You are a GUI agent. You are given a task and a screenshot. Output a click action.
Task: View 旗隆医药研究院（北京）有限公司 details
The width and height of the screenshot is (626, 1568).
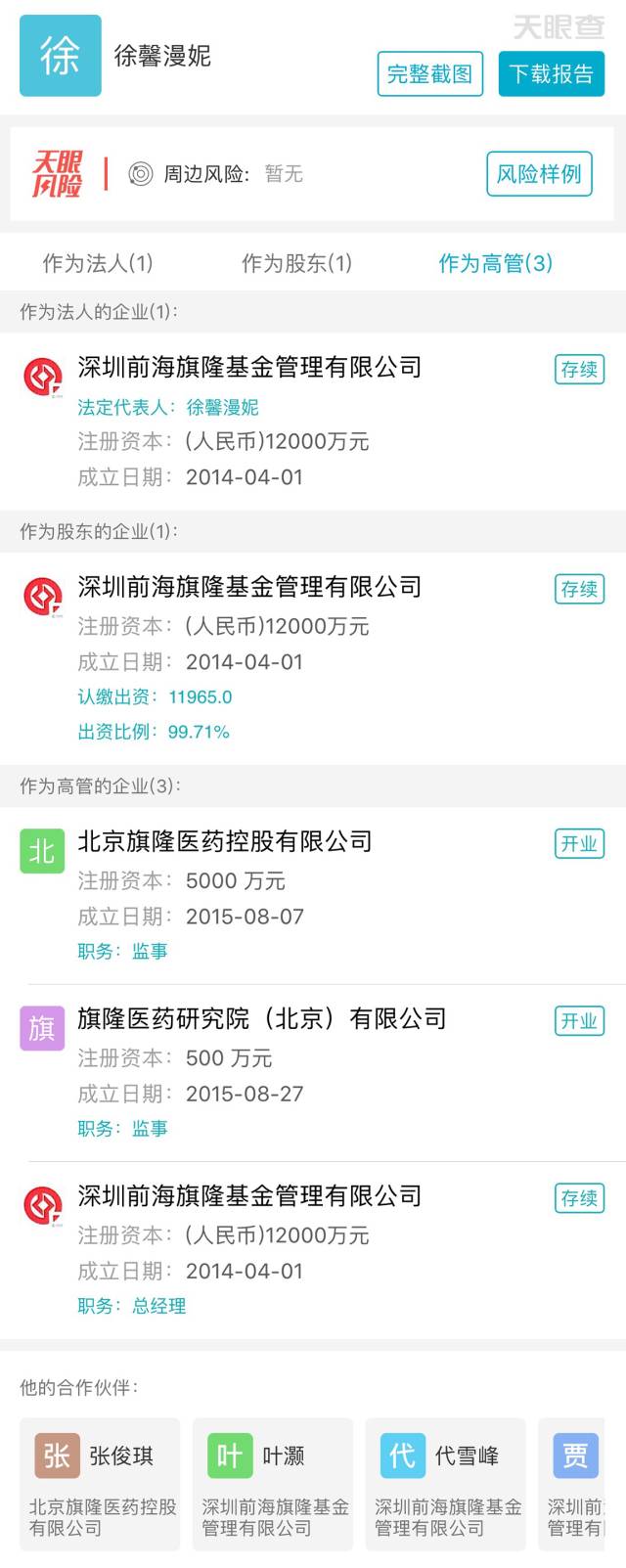261,1018
